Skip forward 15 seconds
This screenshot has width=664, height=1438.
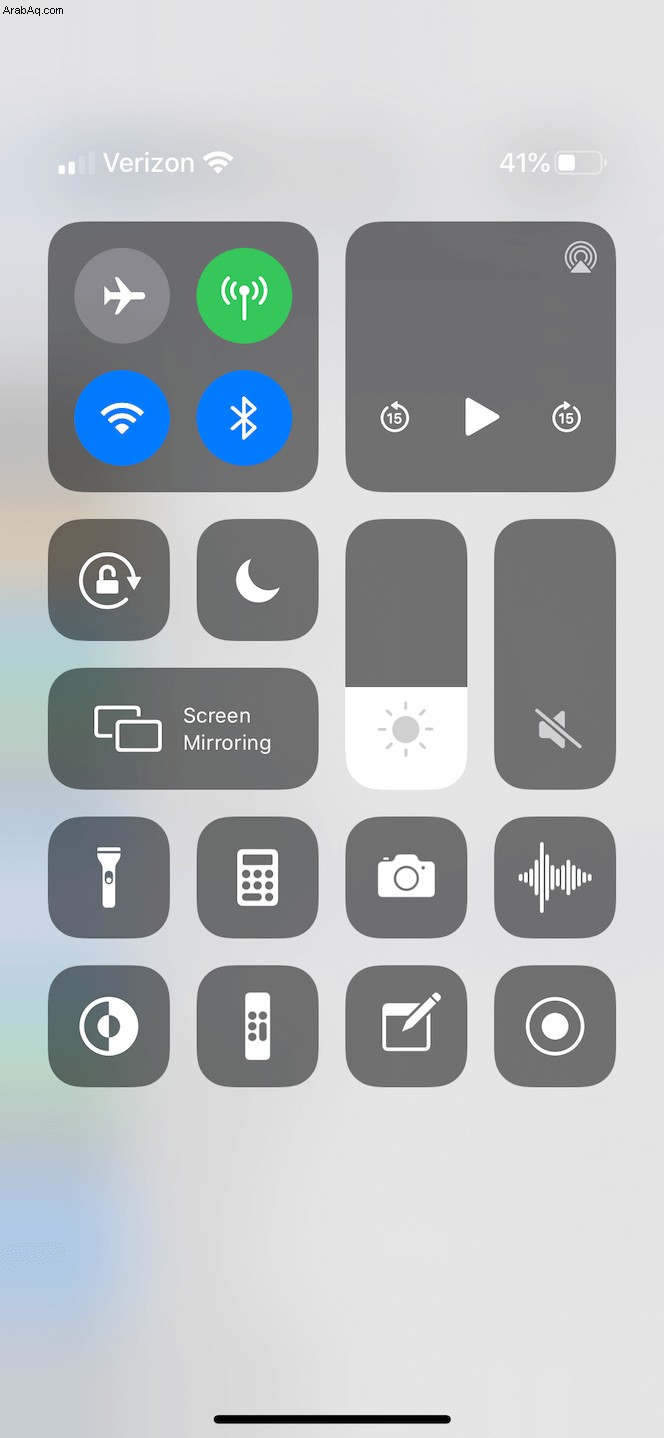click(x=566, y=417)
